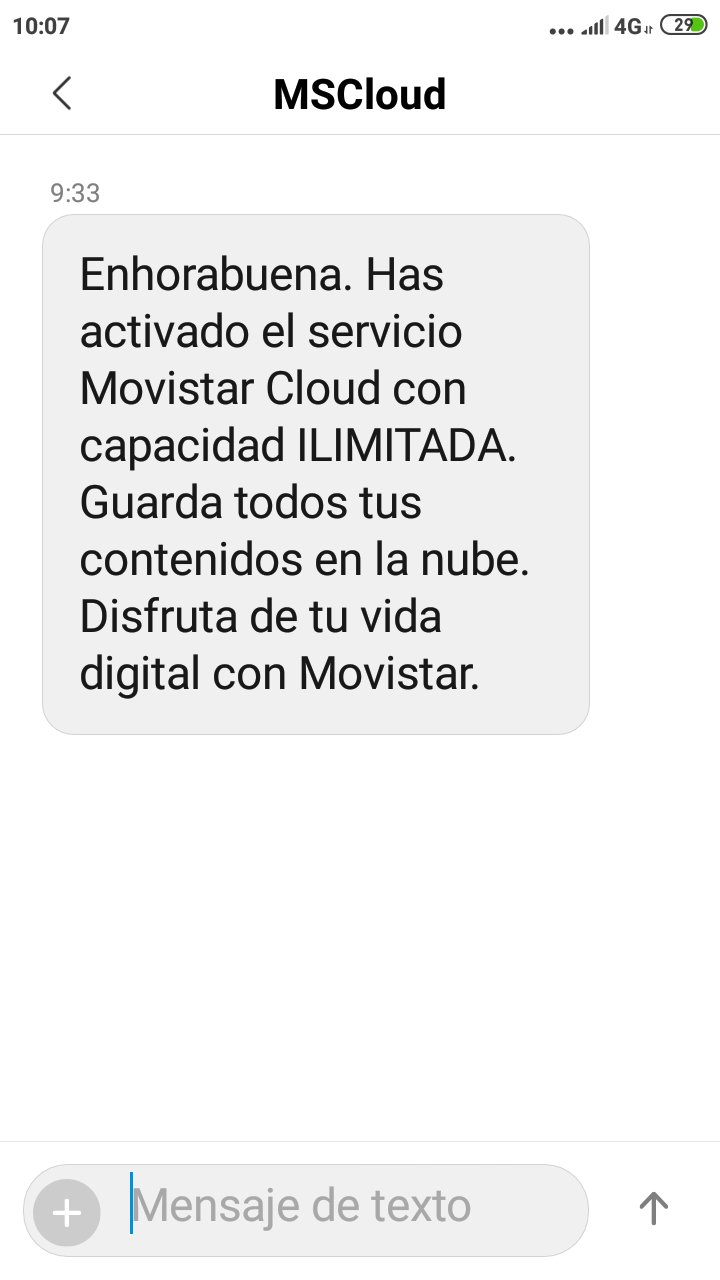The width and height of the screenshot is (720, 1280).
Task: Focus the Mensaje de texto field
Action: pos(340,1207)
